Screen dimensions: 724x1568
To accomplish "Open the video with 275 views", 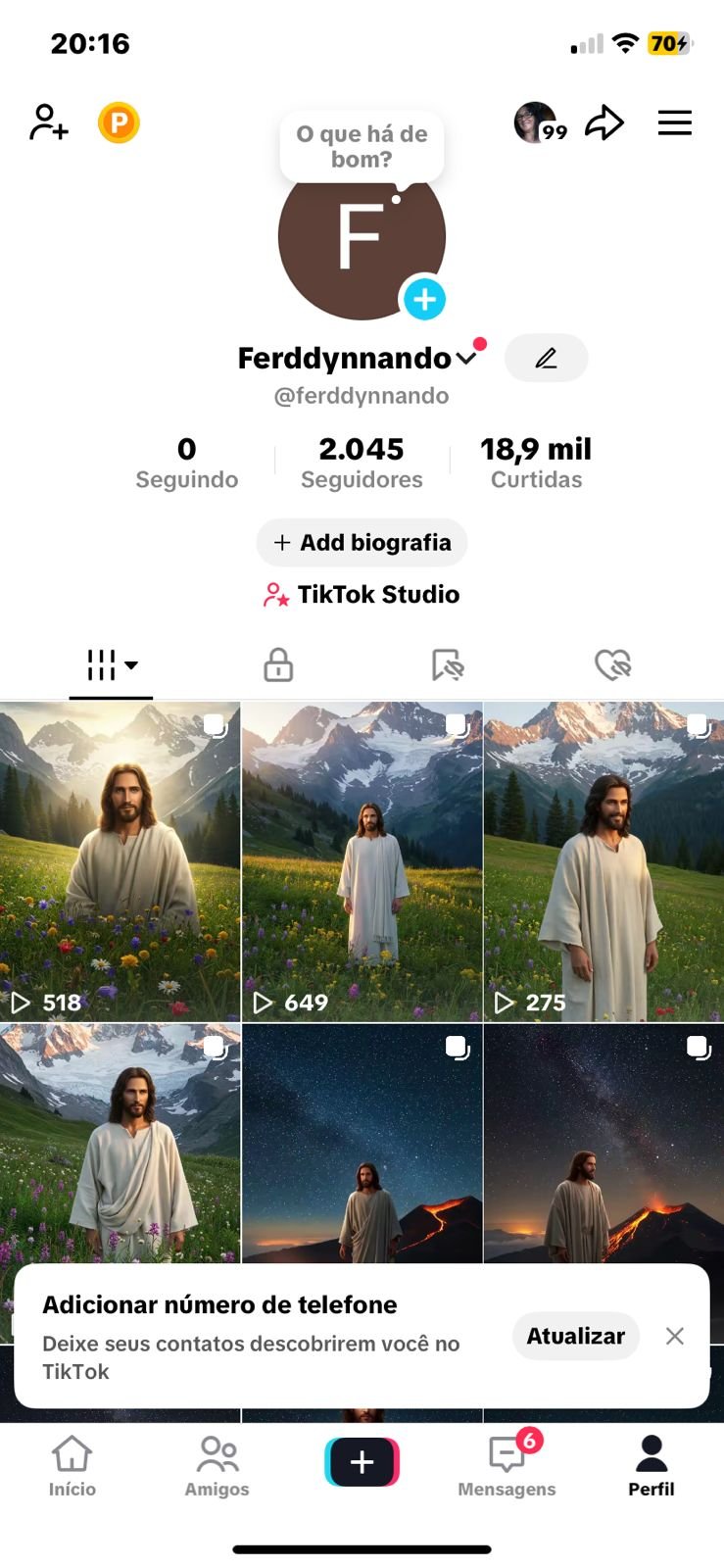I will pyautogui.click(x=603, y=862).
